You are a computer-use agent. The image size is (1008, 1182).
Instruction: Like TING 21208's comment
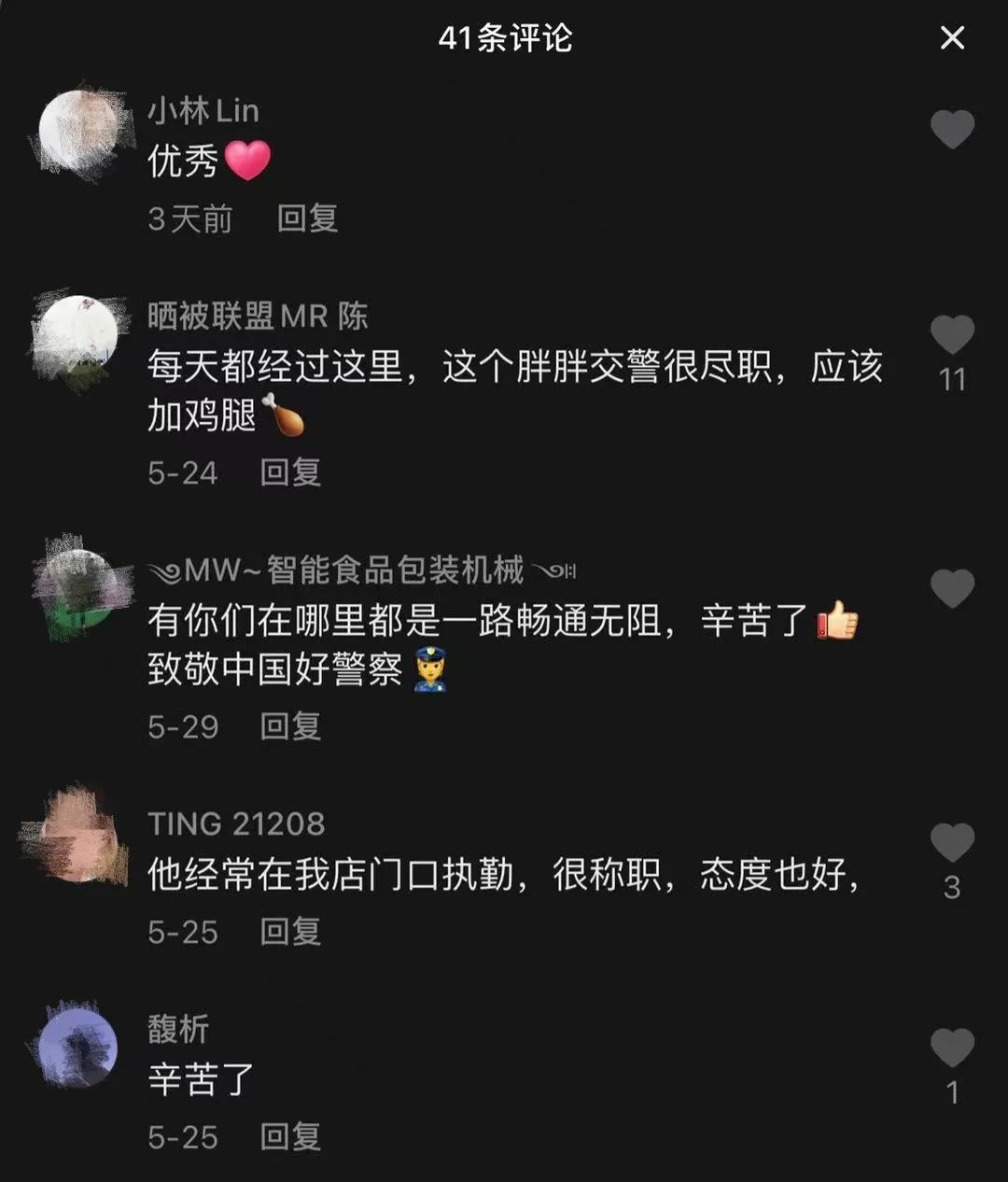click(952, 842)
